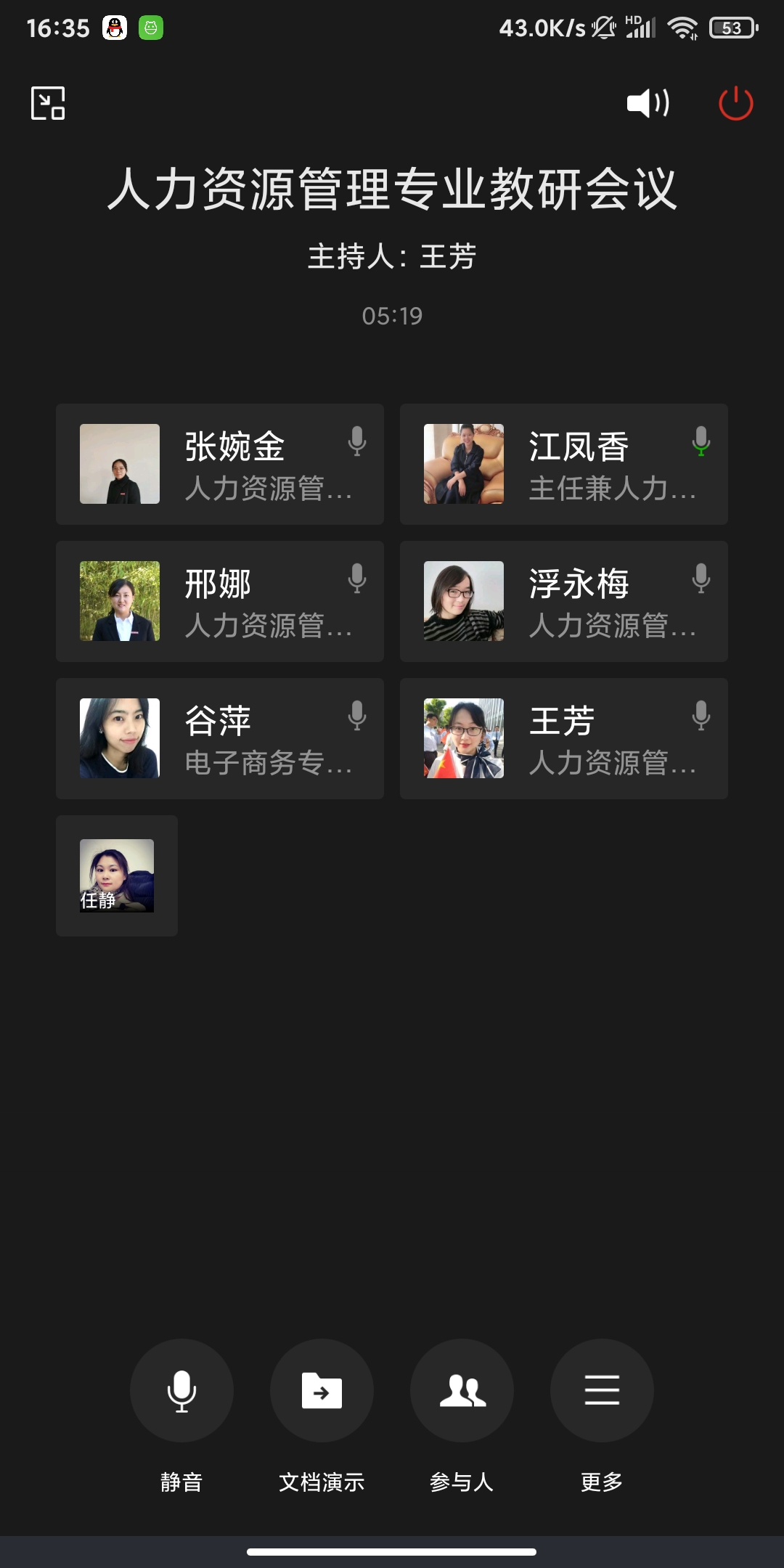
Task: Select participant 张婉金's card
Action: [x=220, y=465]
